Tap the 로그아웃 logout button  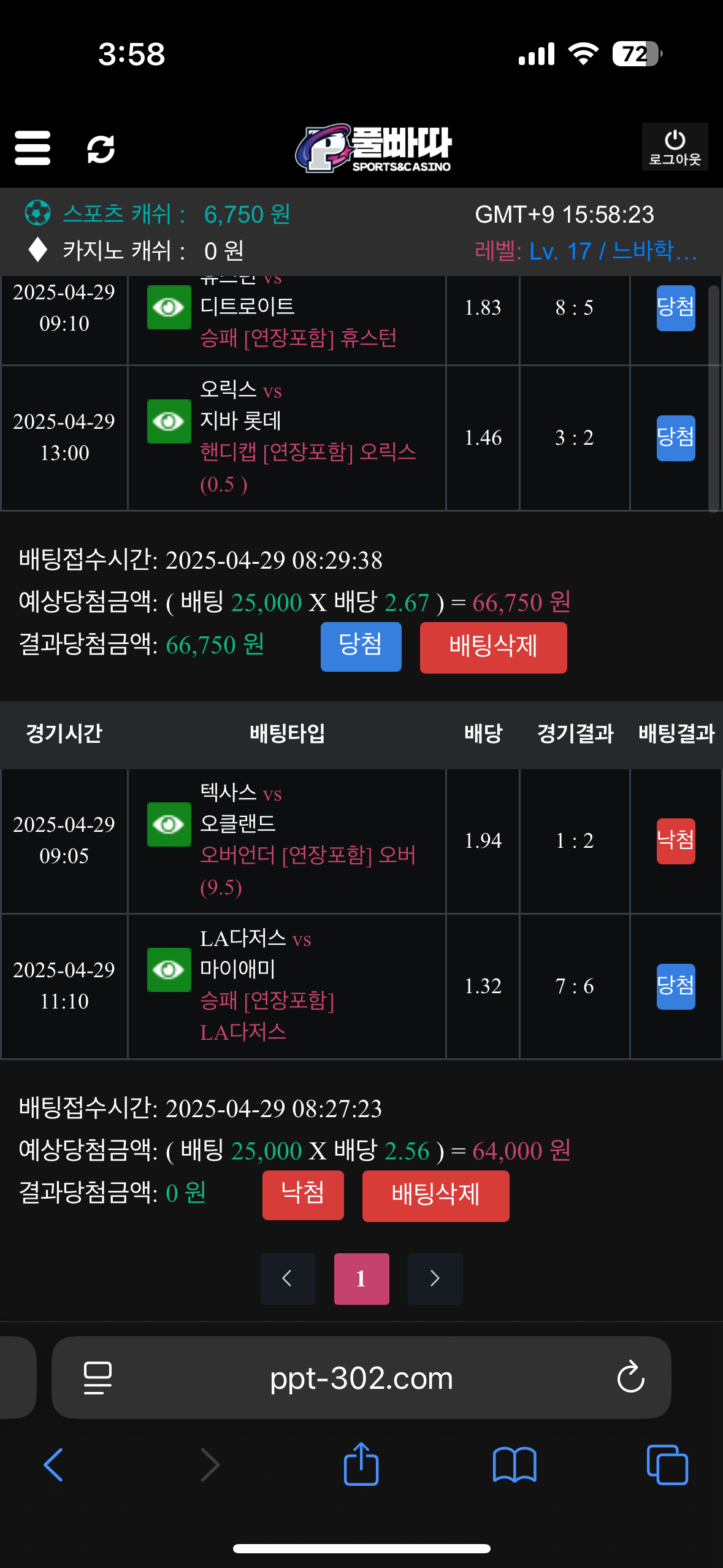[x=675, y=147]
